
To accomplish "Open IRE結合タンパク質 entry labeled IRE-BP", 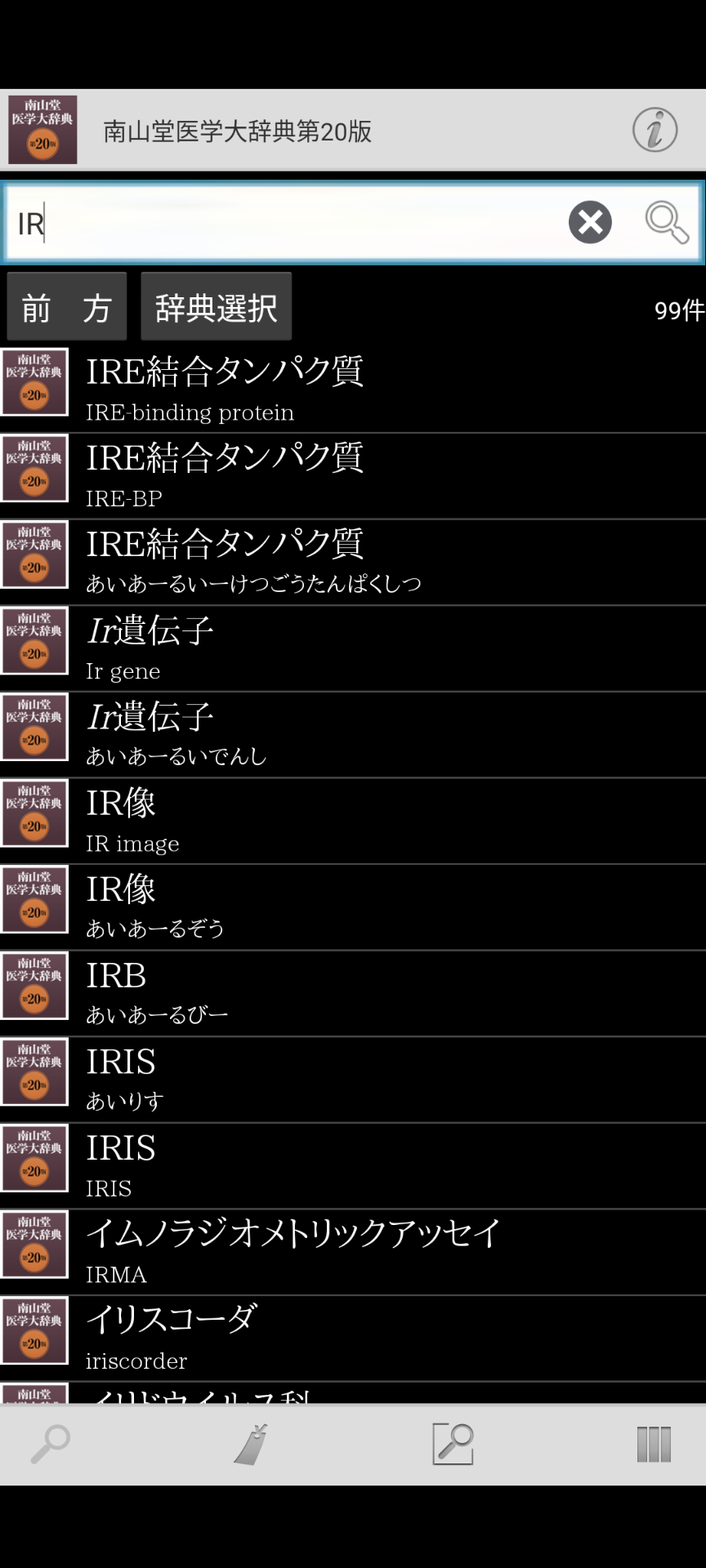I will pos(353,476).
